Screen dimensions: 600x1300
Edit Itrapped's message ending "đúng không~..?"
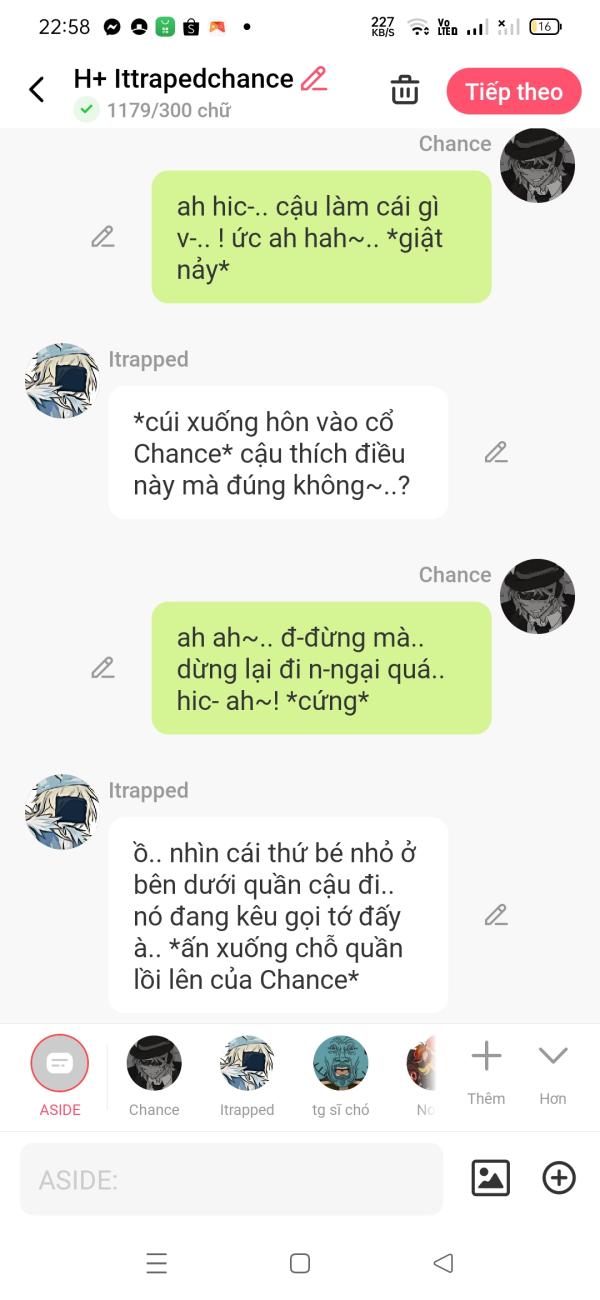tap(496, 452)
